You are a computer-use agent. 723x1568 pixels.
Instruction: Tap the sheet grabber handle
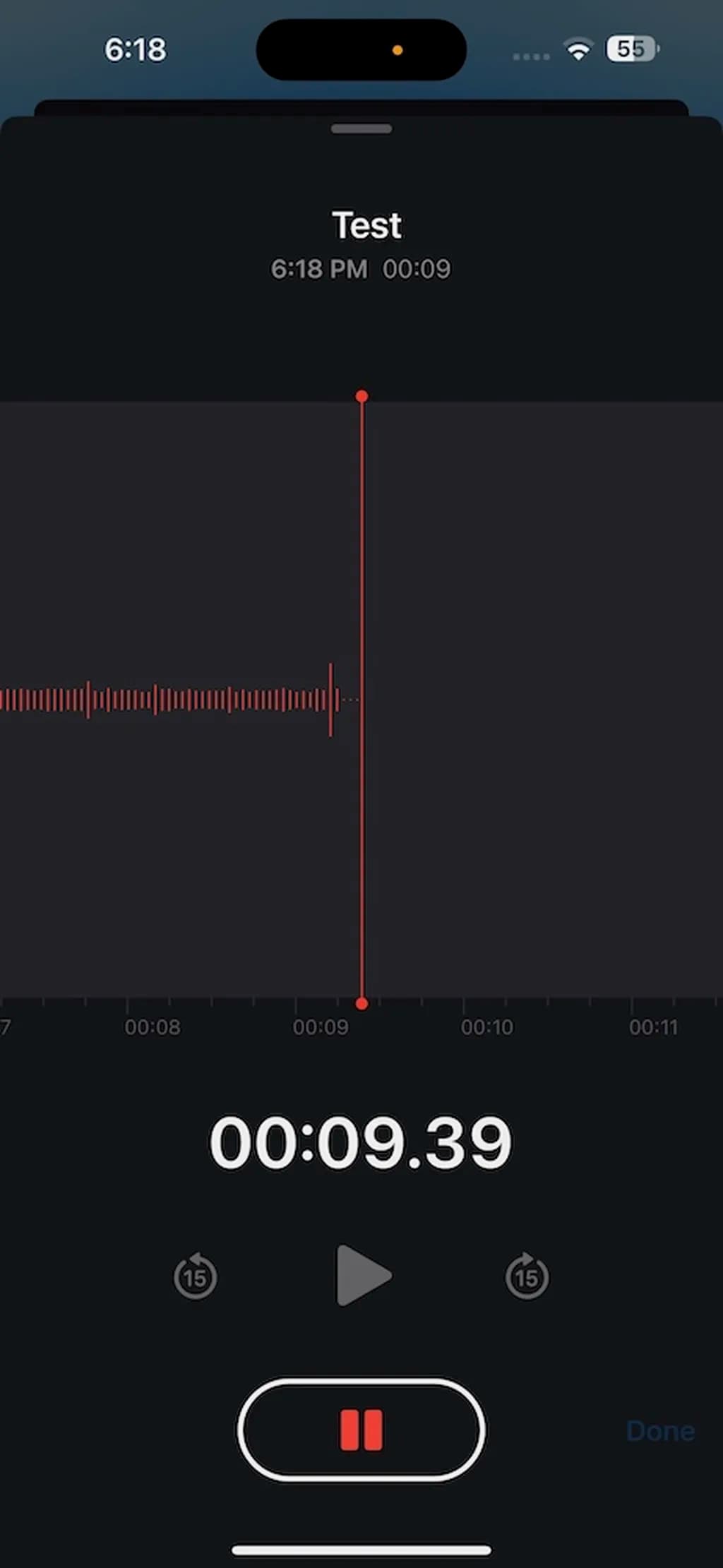click(x=361, y=128)
